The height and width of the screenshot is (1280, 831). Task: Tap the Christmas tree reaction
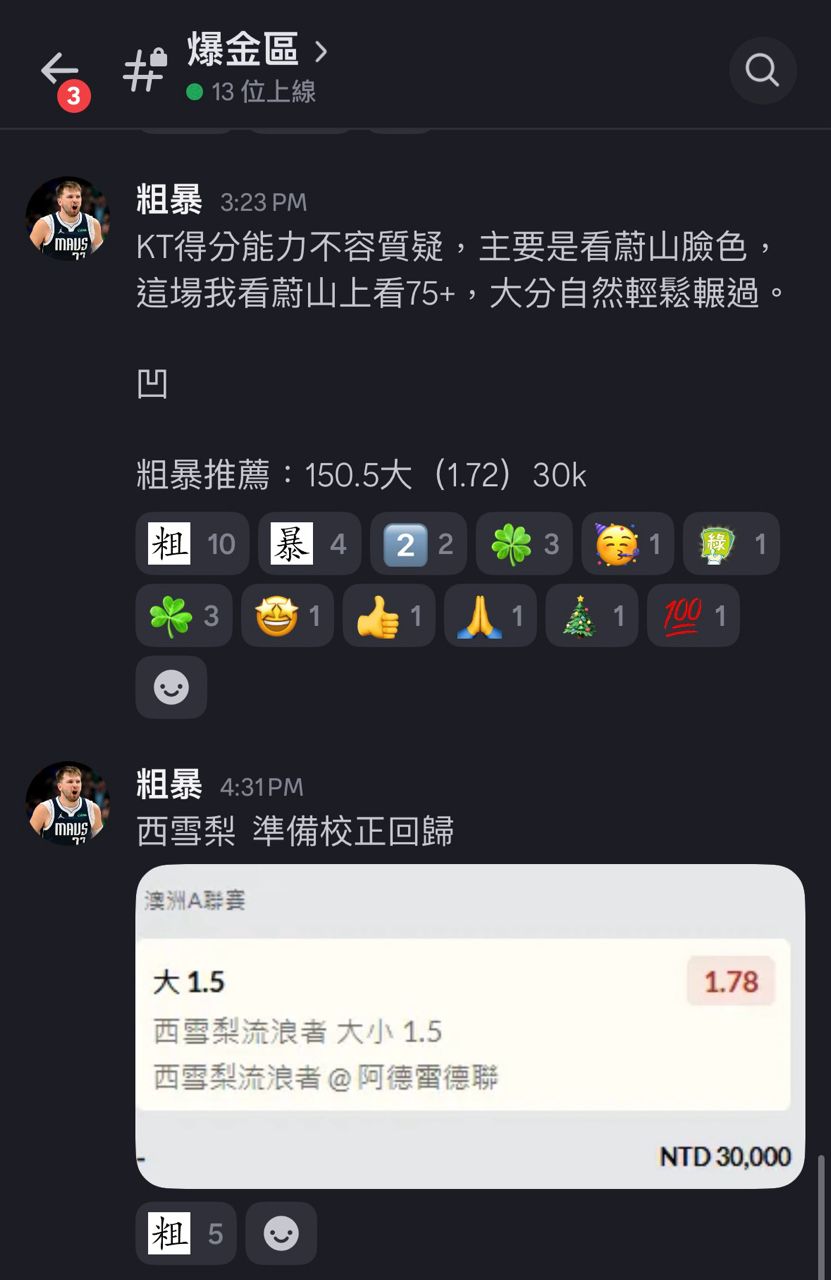click(592, 616)
